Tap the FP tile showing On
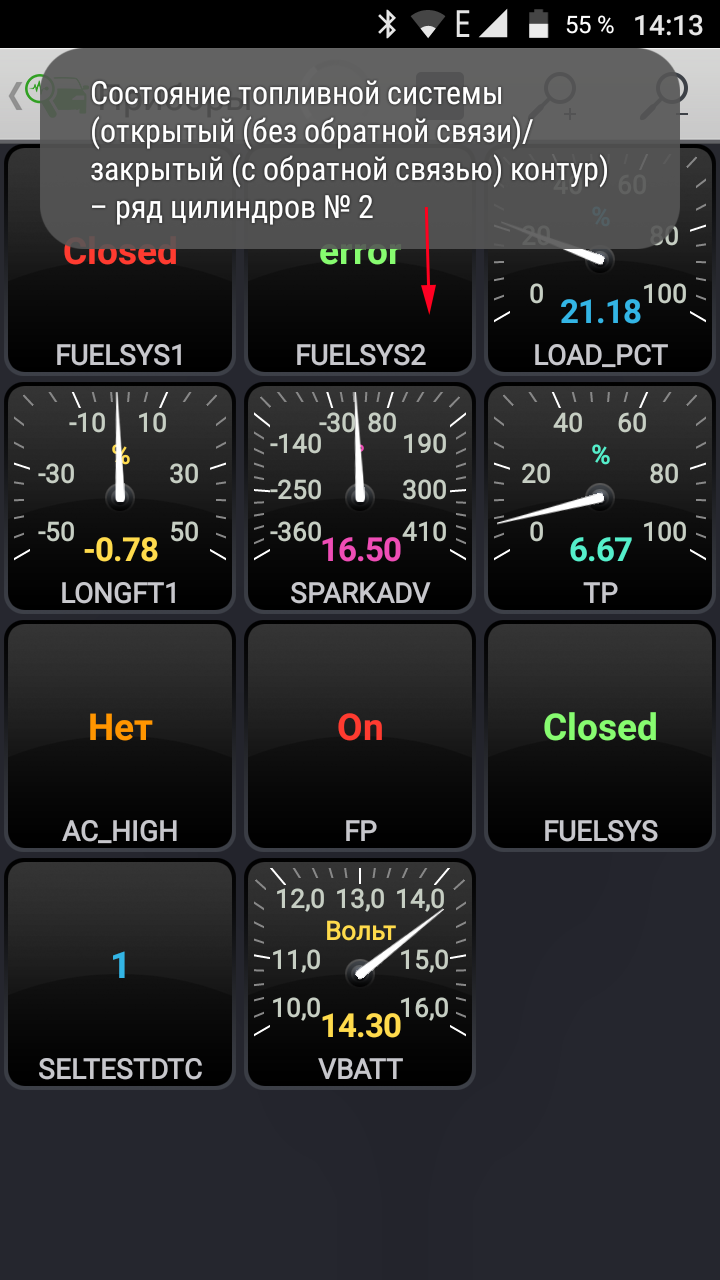Viewport: 720px width, 1280px height. click(x=360, y=735)
